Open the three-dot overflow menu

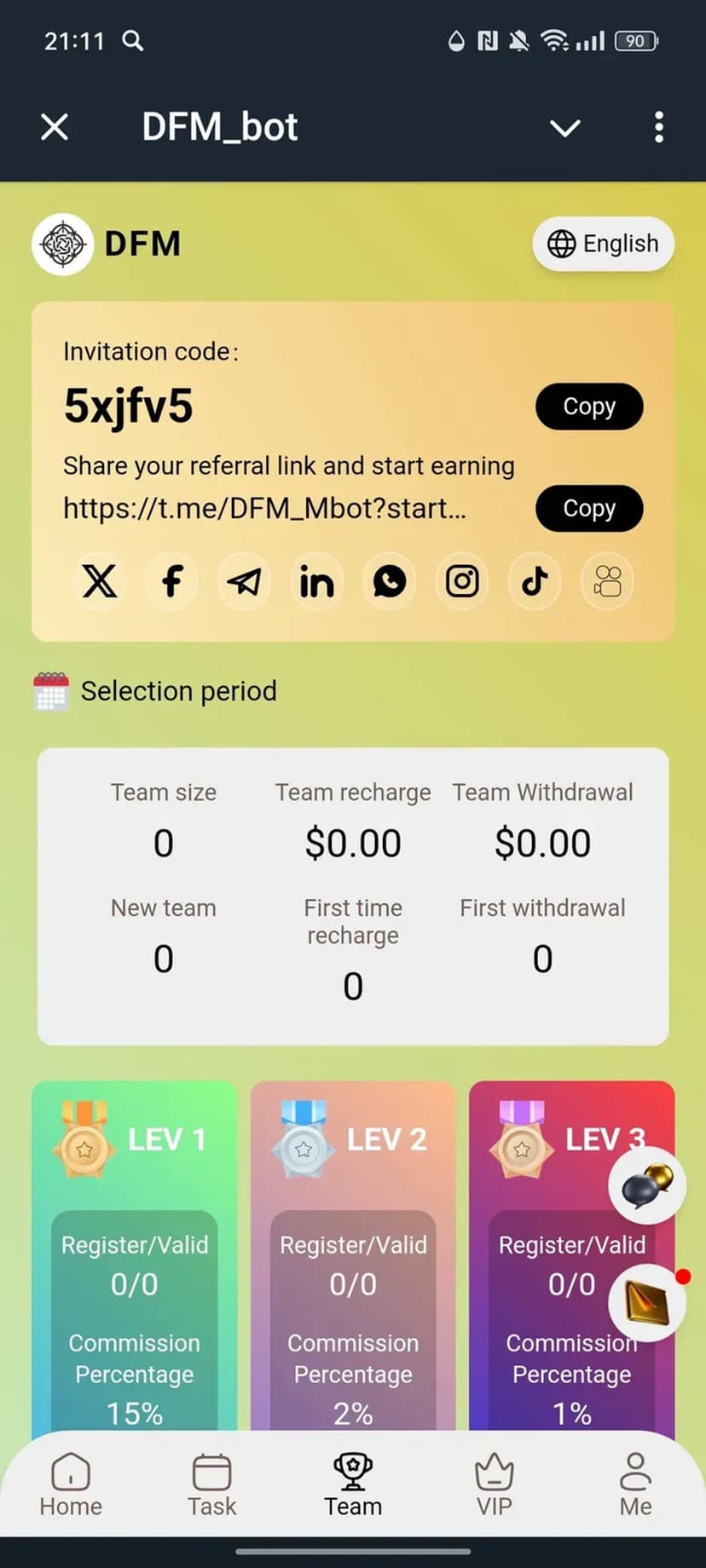pos(658,128)
